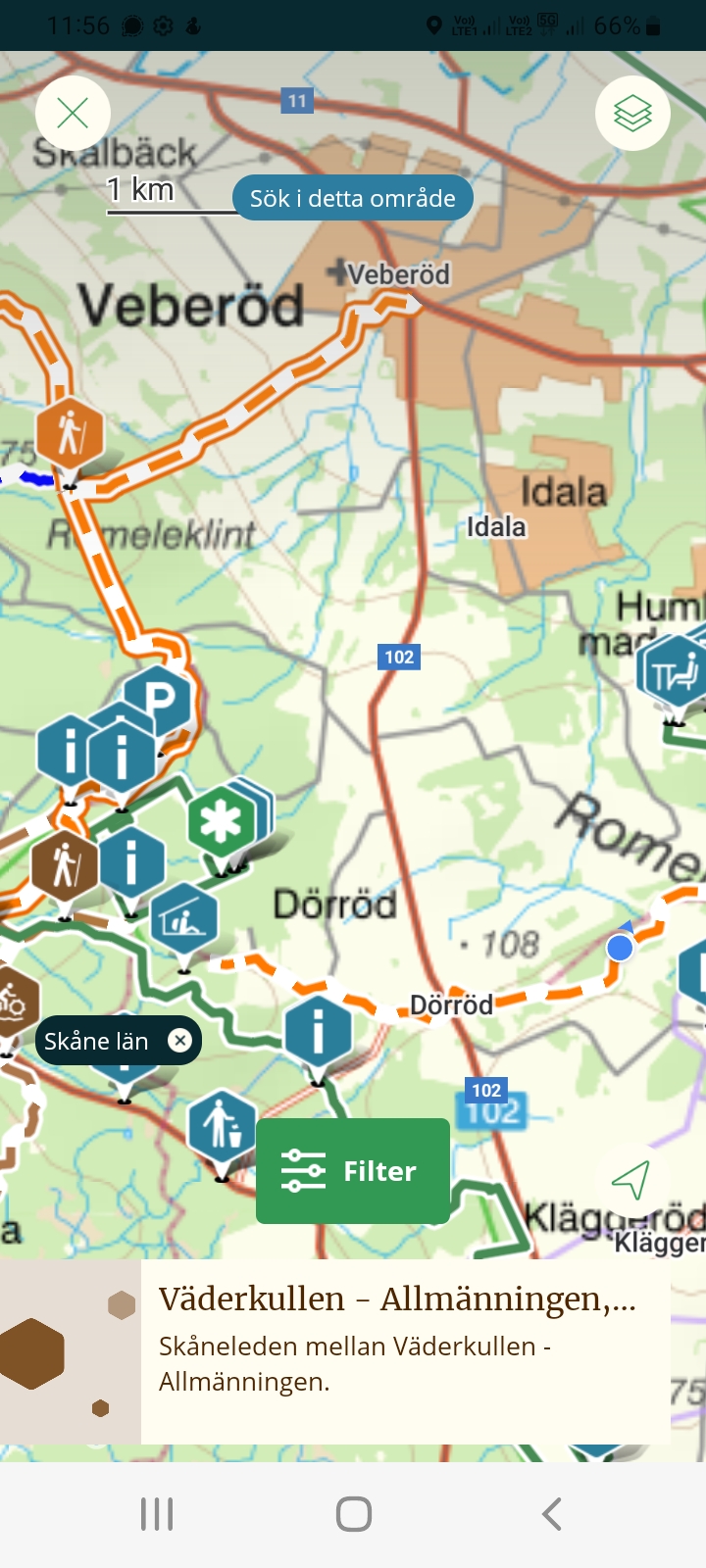Open the map layers selector
This screenshot has width=706, height=1568.
coord(632,114)
